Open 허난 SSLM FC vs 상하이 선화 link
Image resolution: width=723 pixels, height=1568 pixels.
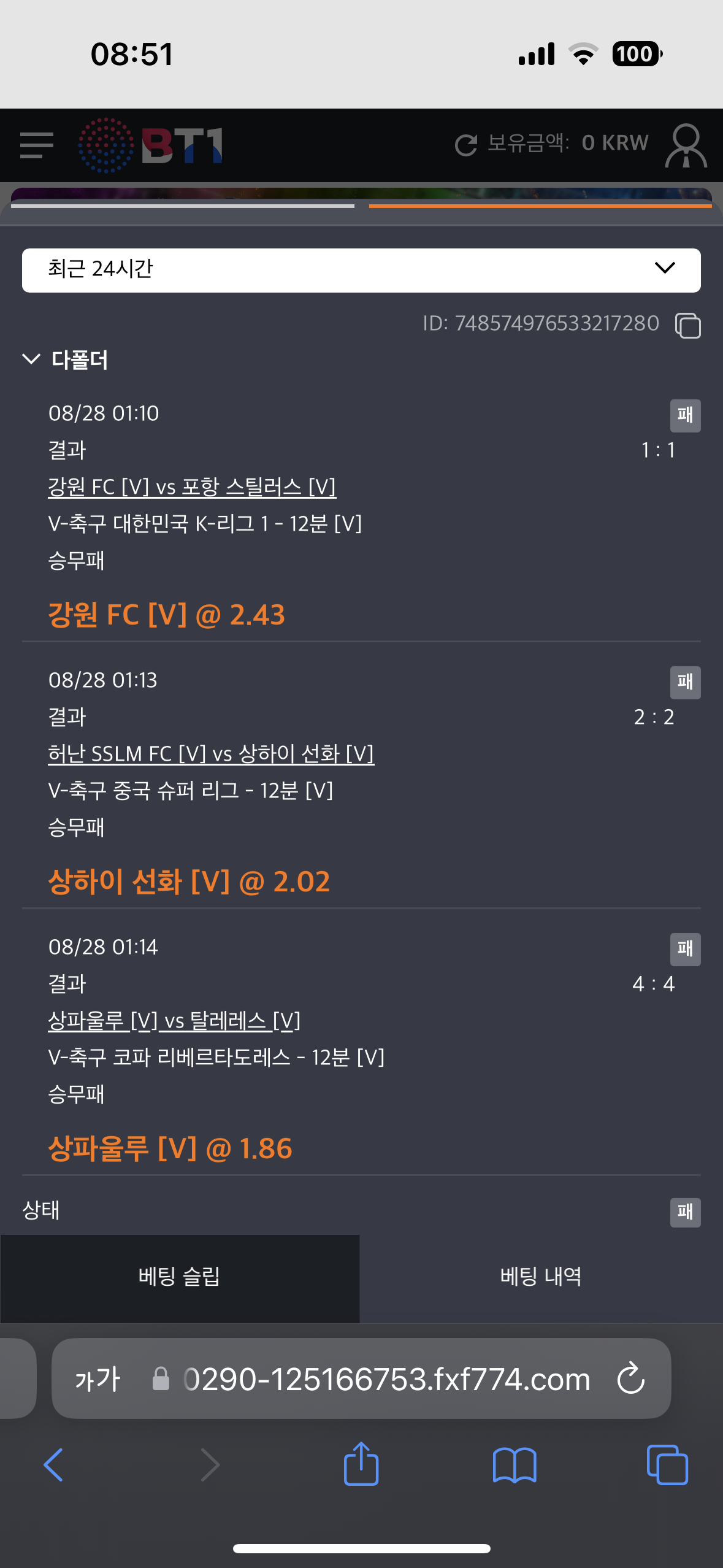pos(211,754)
